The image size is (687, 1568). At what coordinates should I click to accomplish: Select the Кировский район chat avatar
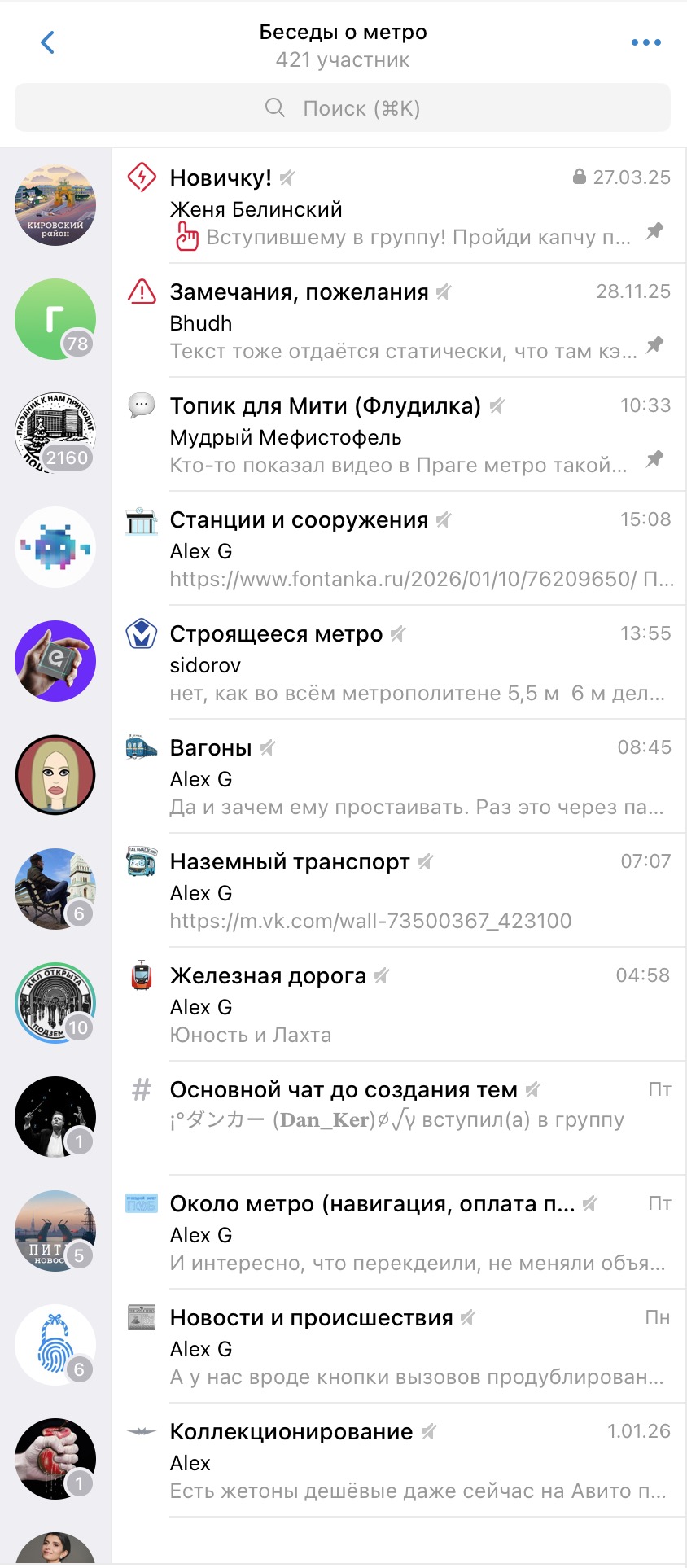point(55,205)
